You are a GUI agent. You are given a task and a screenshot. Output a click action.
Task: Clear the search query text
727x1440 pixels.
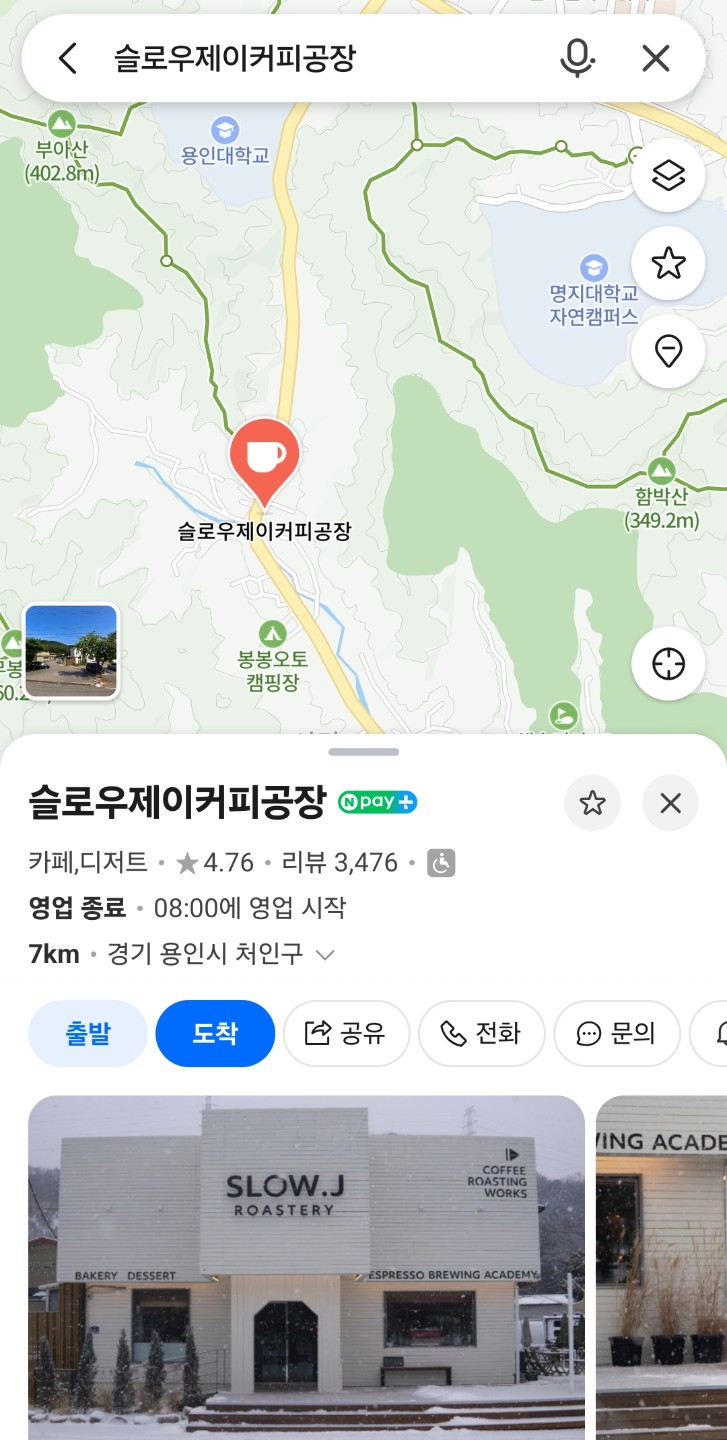point(655,59)
